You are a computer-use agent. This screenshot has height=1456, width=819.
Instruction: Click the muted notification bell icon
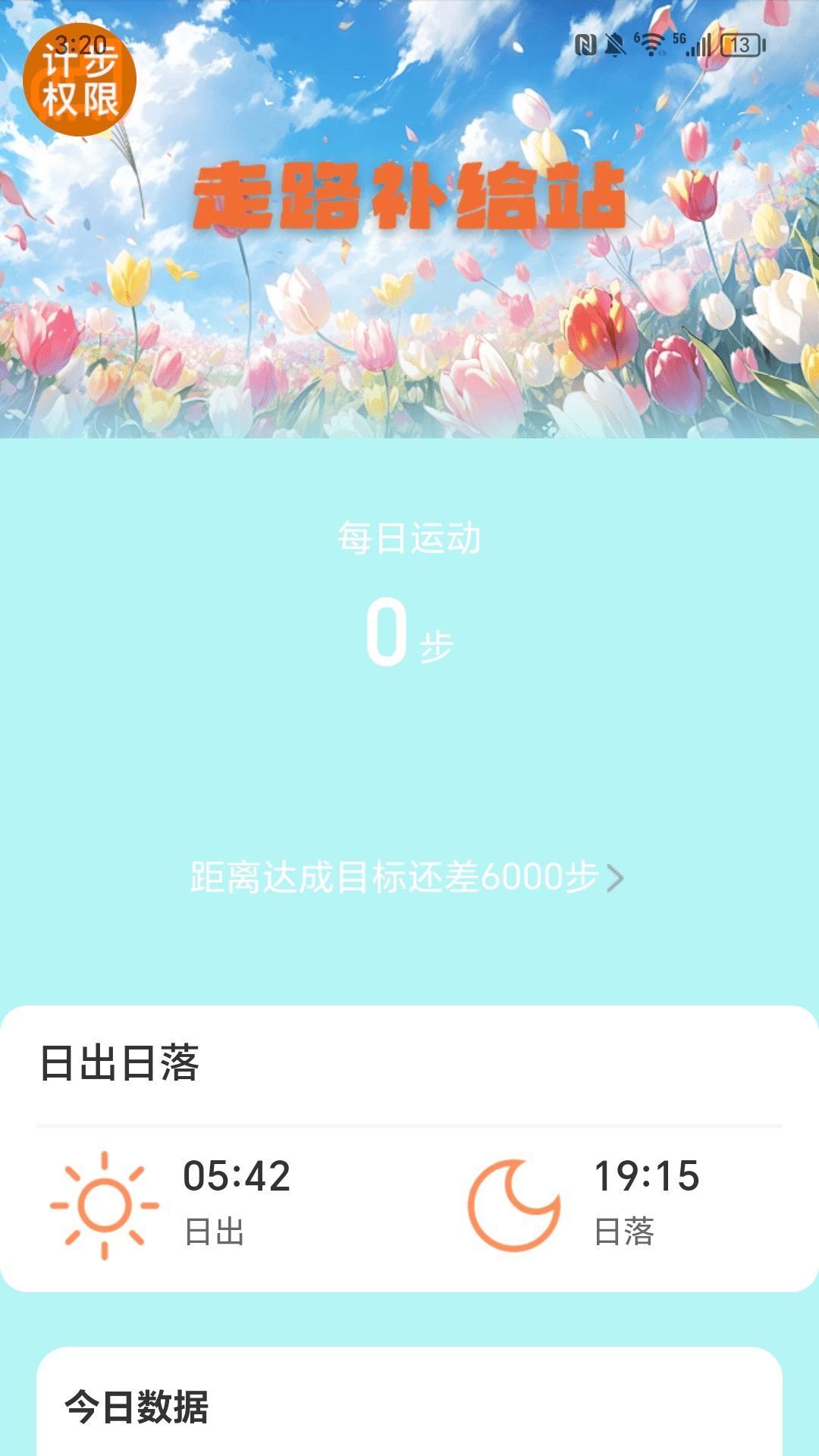point(616,44)
